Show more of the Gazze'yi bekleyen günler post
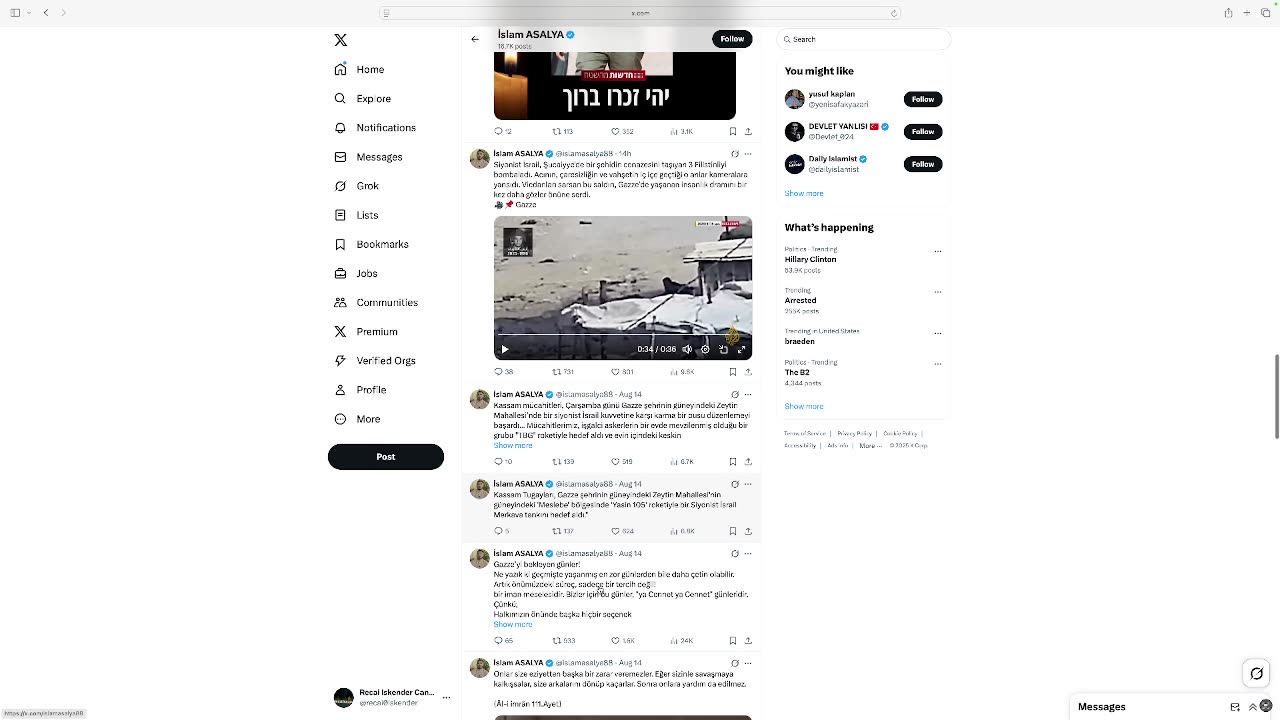This screenshot has height=720, width=1280. (x=512, y=624)
